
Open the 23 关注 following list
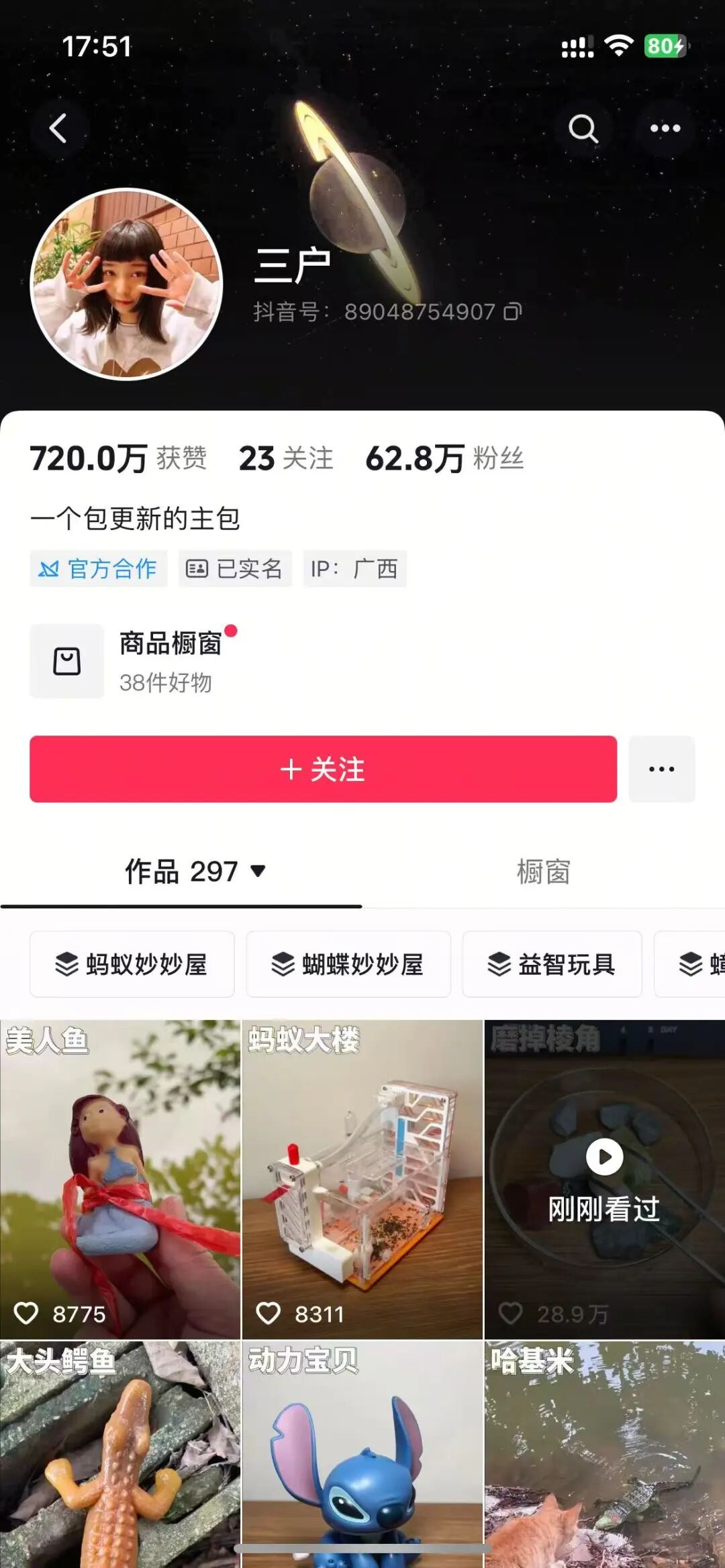286,459
